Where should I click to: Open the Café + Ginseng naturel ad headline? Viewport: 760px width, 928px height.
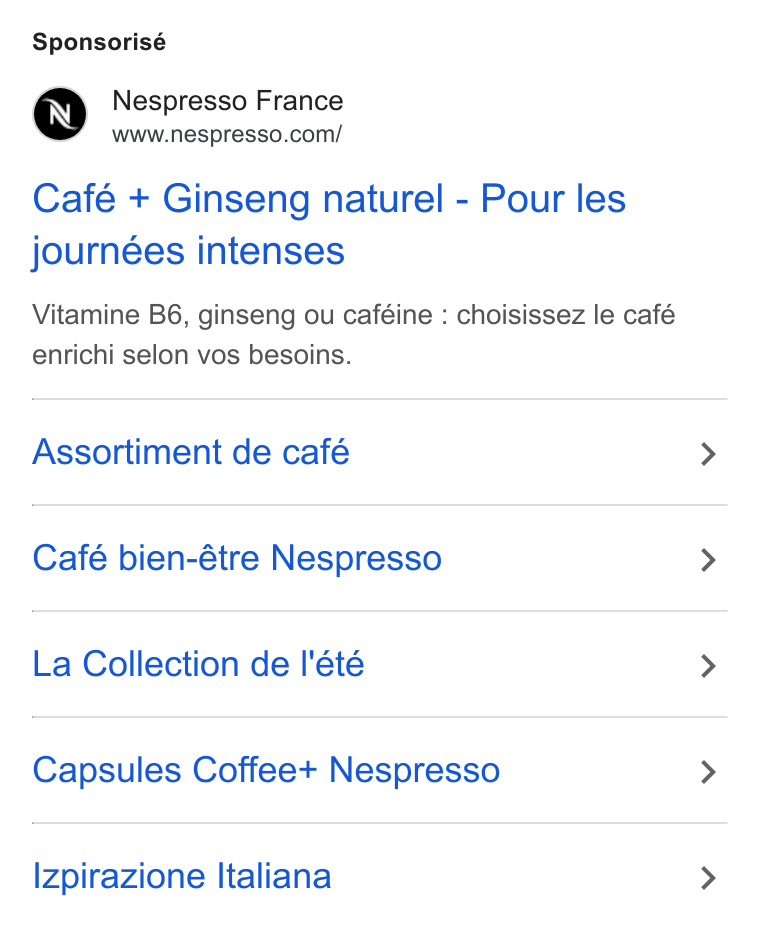point(329,224)
